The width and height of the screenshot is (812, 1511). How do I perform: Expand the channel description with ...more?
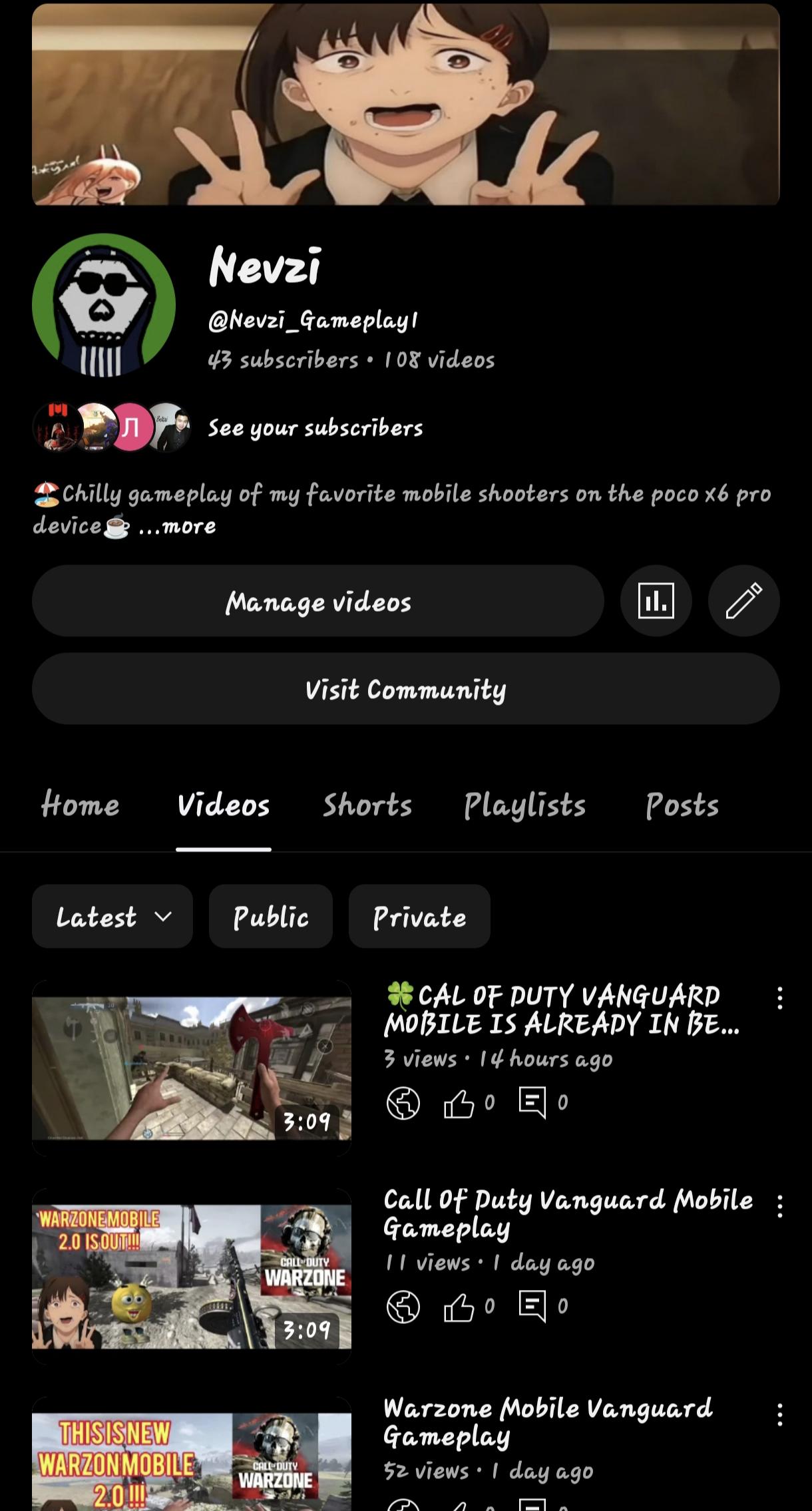176,526
